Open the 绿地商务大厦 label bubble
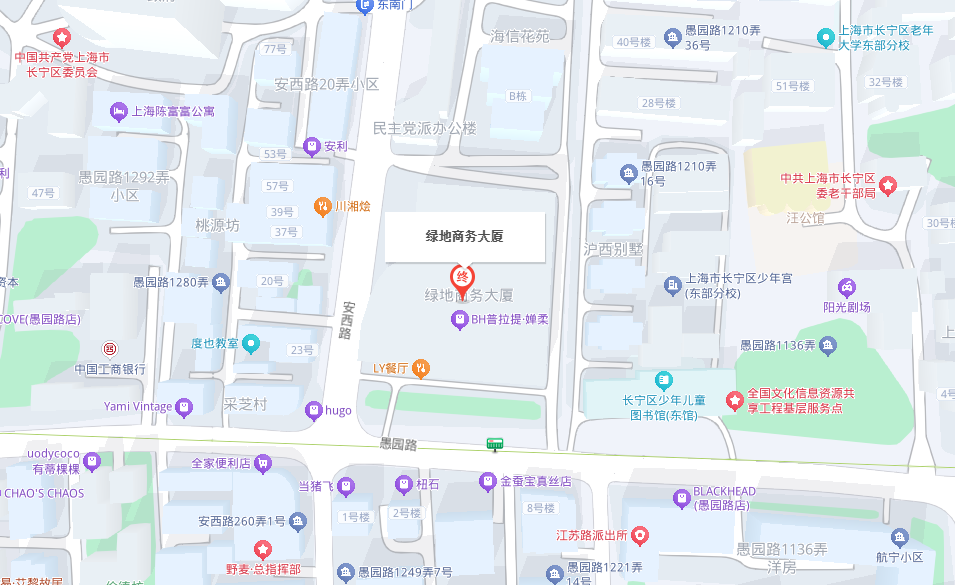 [465, 237]
